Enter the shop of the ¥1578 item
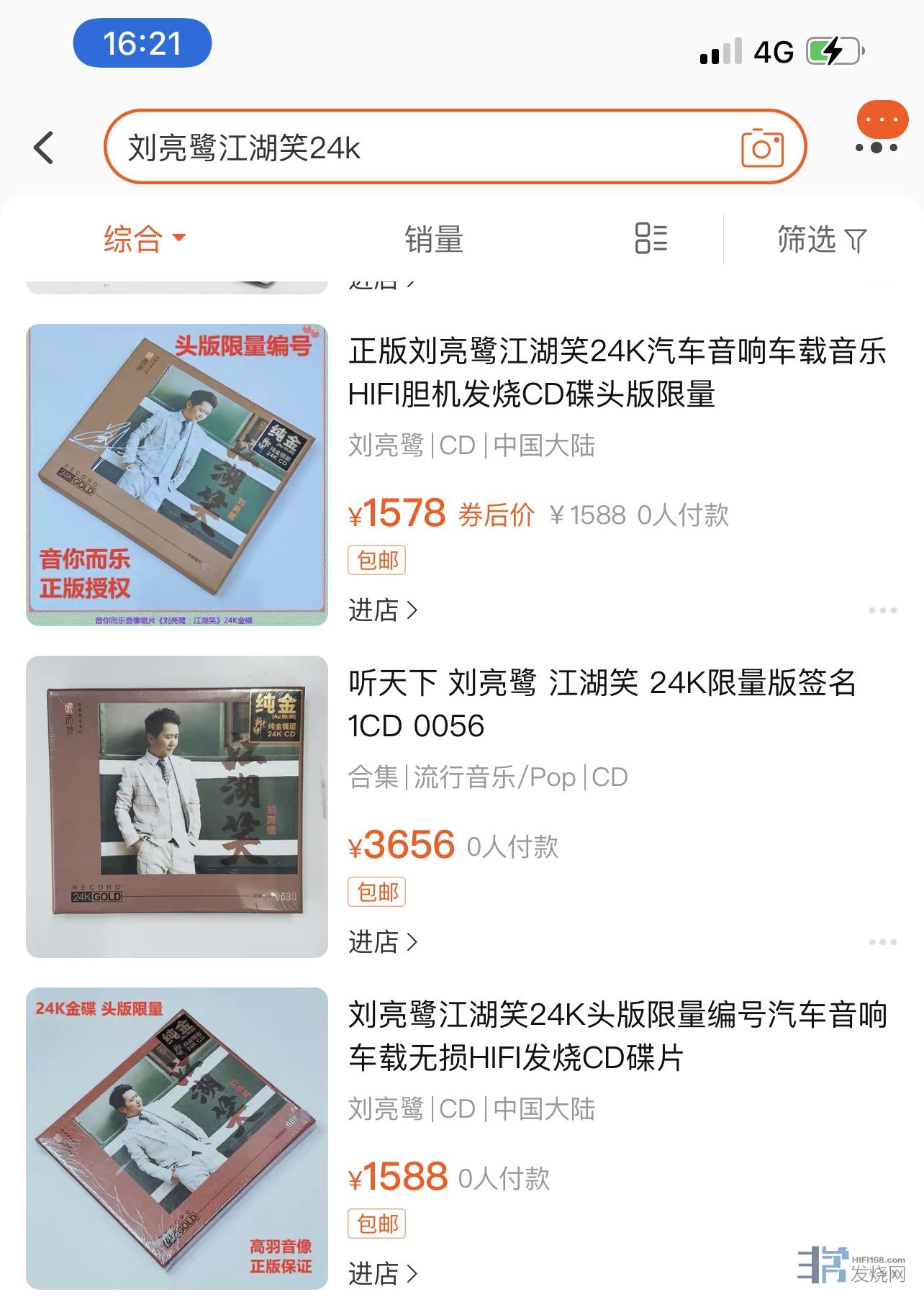Screen dimensions: 924x1302 [383, 610]
